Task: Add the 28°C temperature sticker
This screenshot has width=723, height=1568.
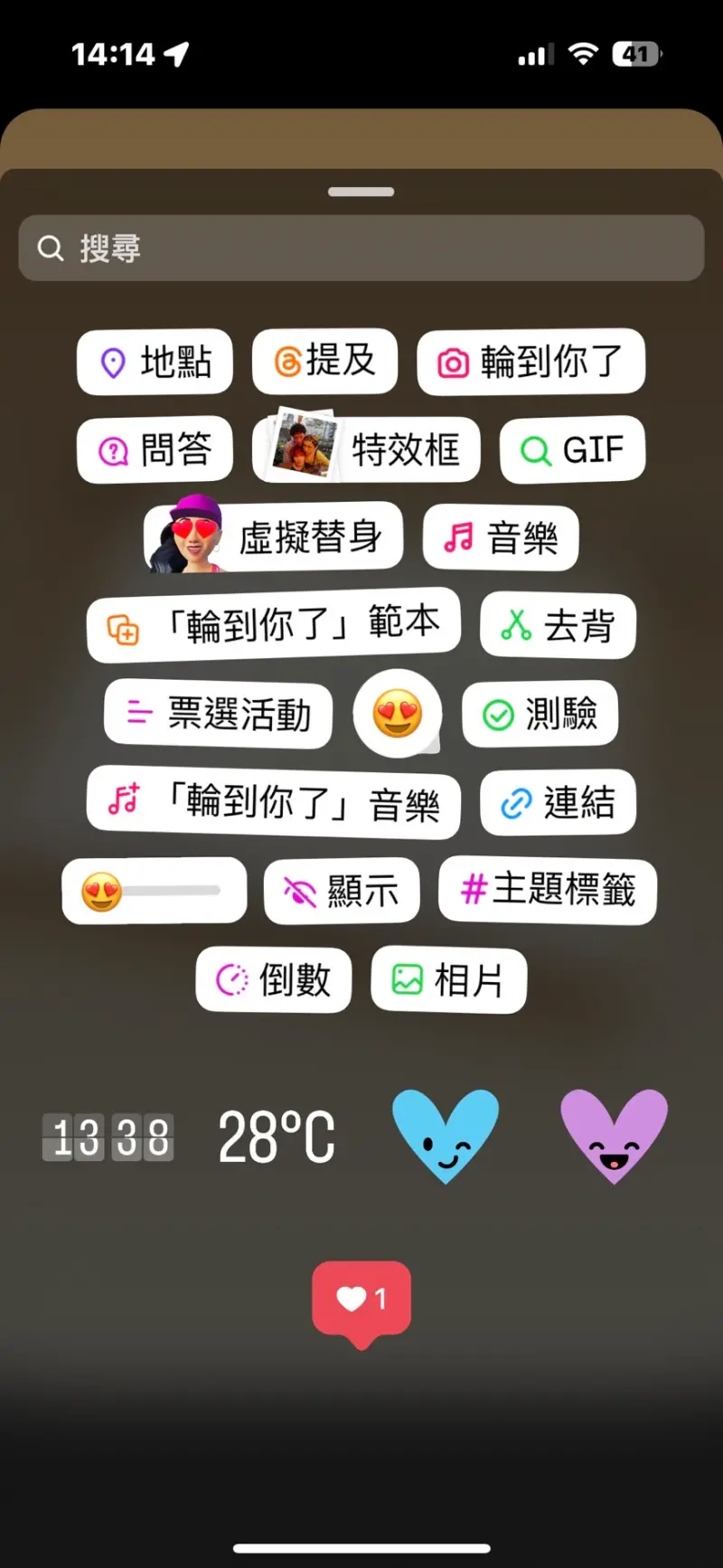Action: pos(277,1138)
